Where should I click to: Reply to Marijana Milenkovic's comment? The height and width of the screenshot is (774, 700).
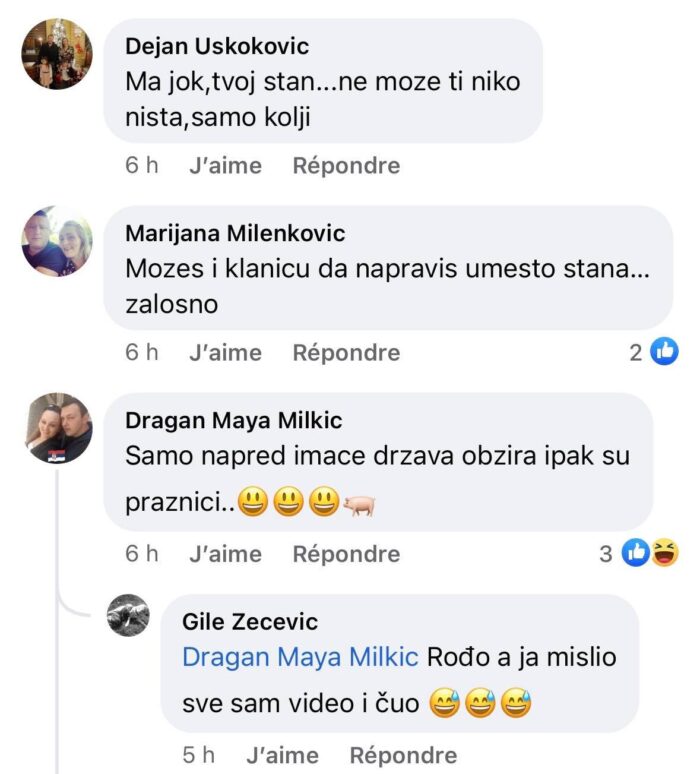(x=346, y=353)
